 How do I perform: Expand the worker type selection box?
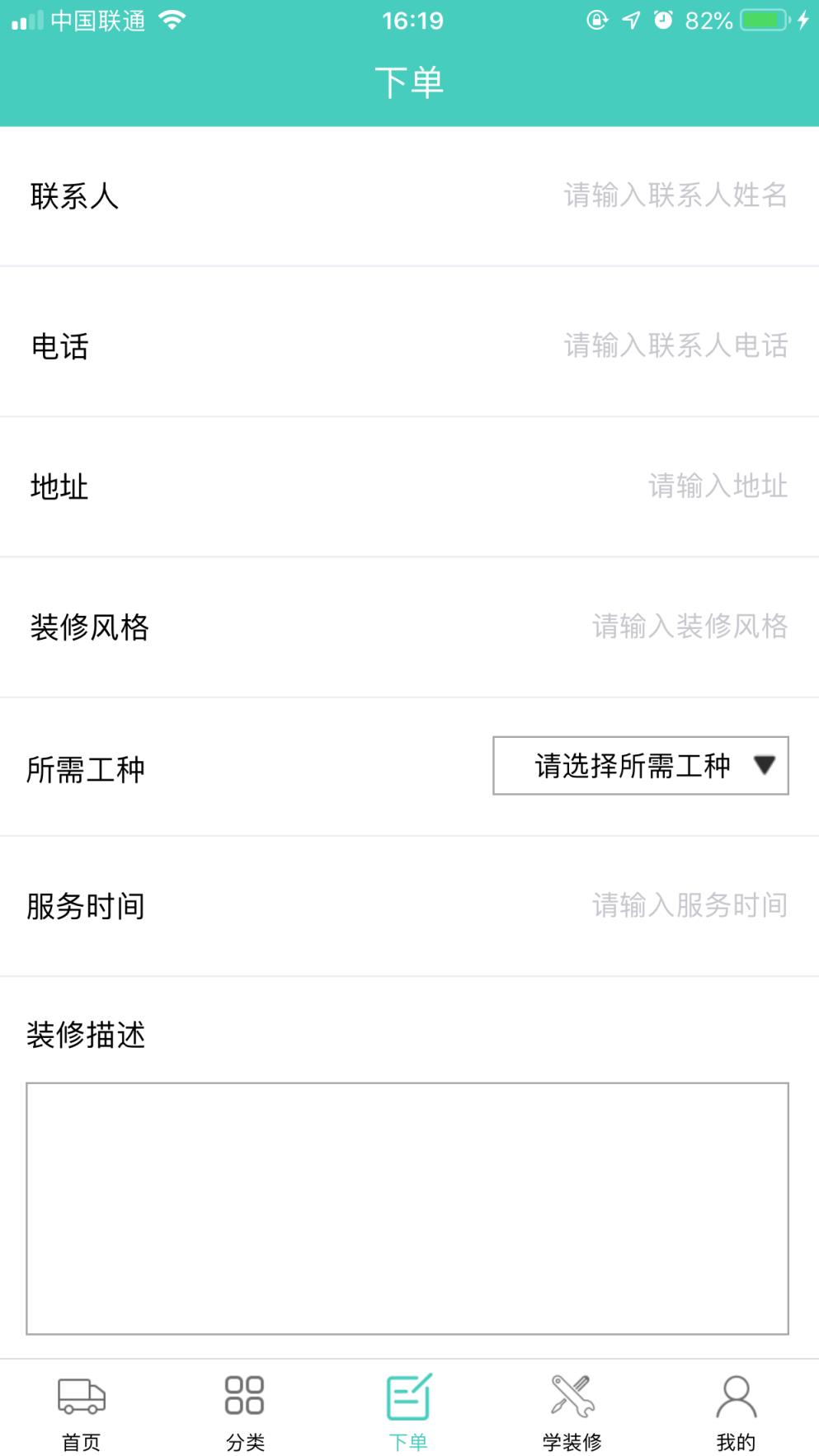tap(639, 766)
